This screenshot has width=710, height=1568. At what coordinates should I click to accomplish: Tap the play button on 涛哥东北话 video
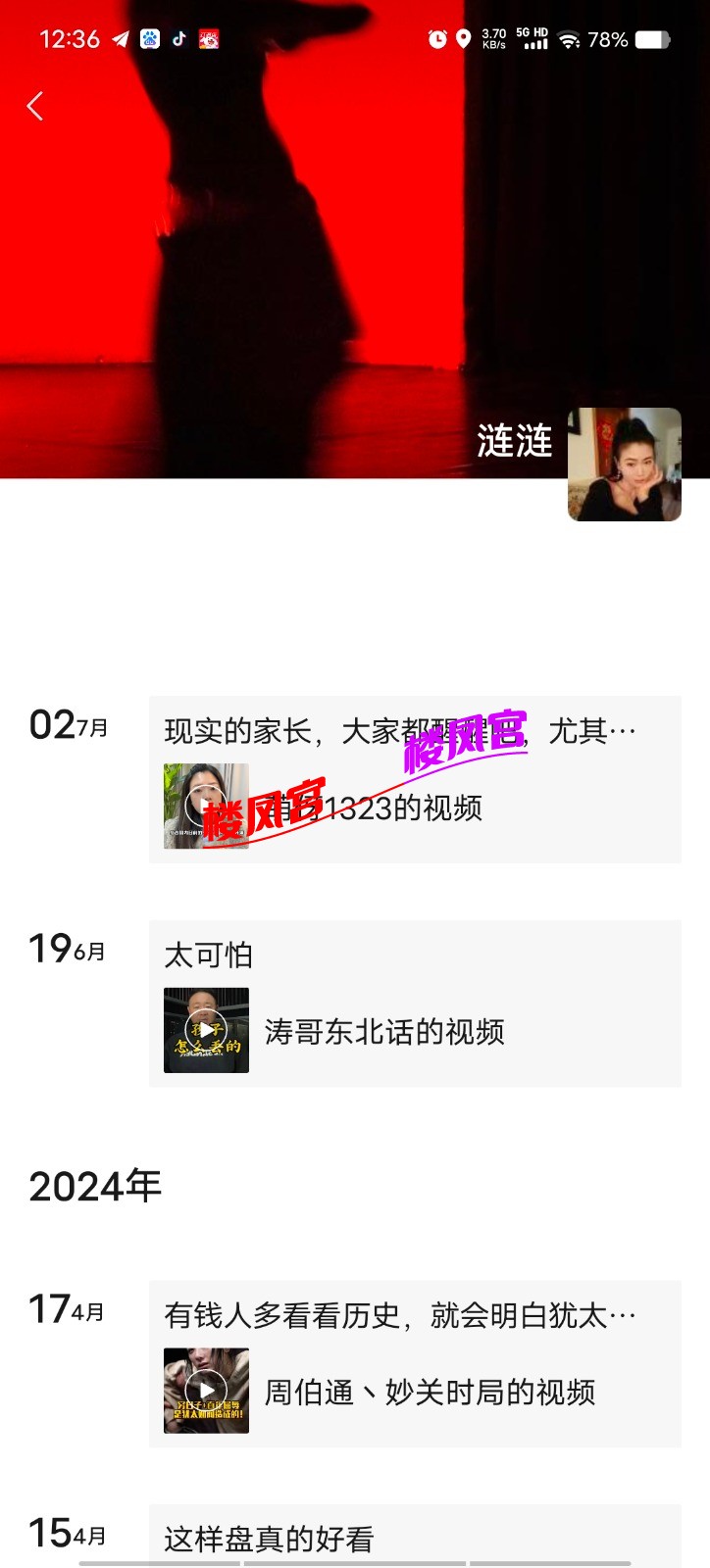tap(206, 1029)
